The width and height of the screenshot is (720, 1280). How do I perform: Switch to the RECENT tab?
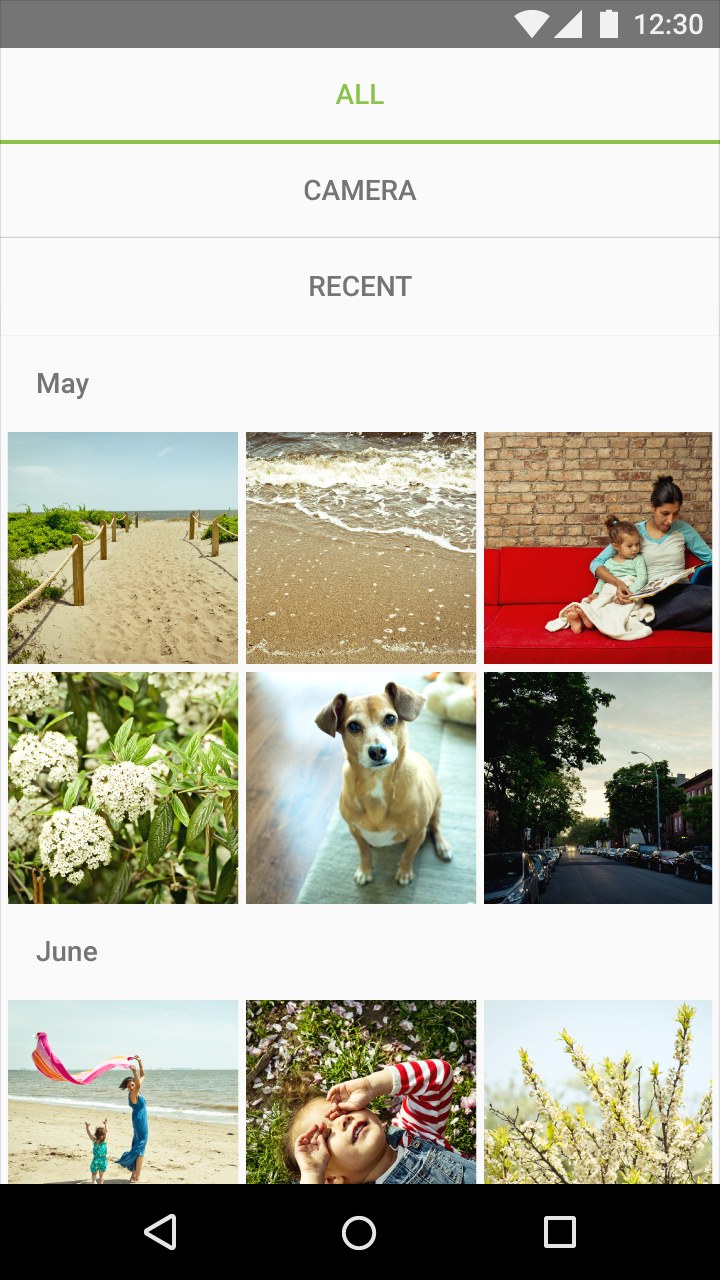[x=360, y=287]
